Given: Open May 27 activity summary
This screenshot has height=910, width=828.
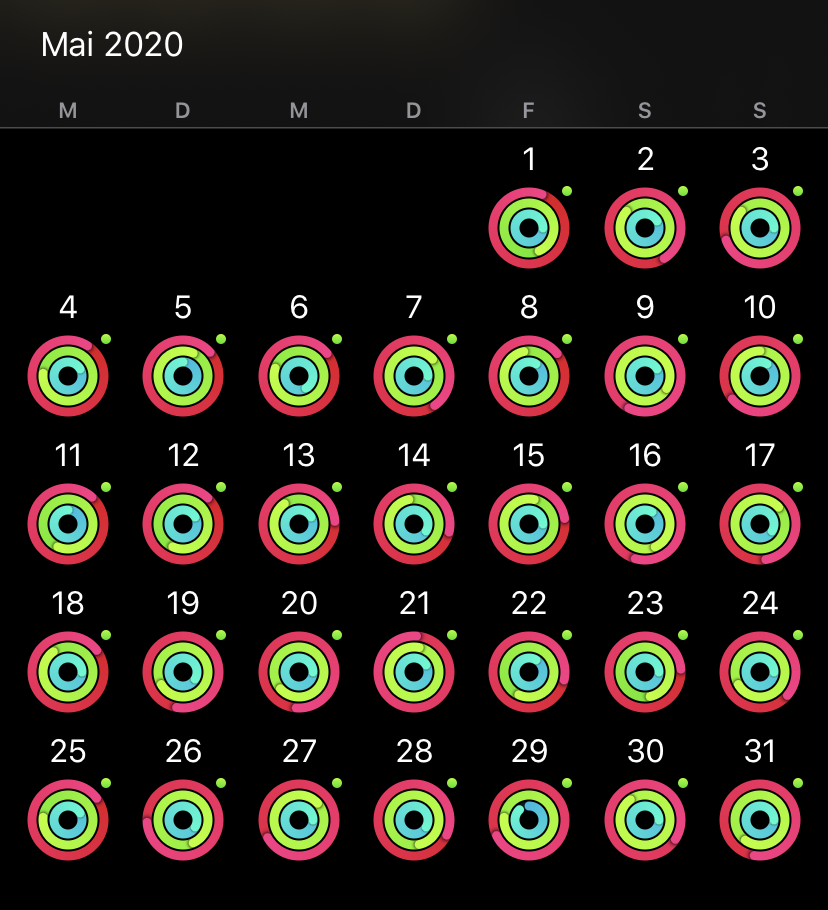Looking at the screenshot, I should point(299,820).
